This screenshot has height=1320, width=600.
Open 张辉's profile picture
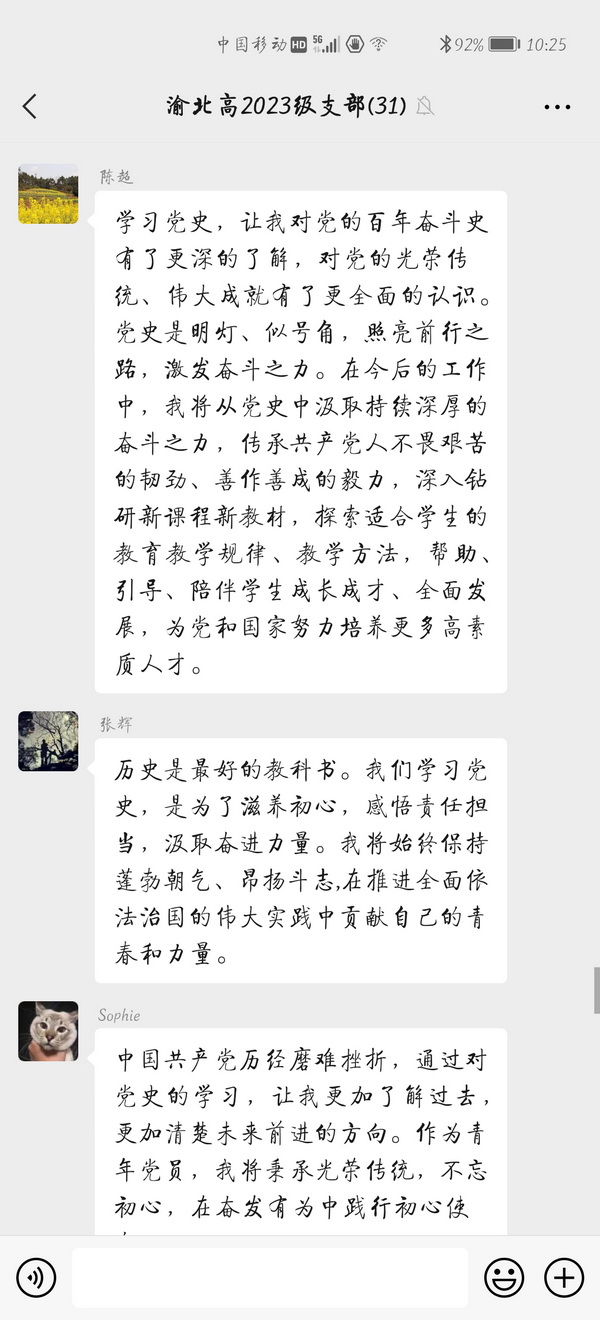coord(48,741)
